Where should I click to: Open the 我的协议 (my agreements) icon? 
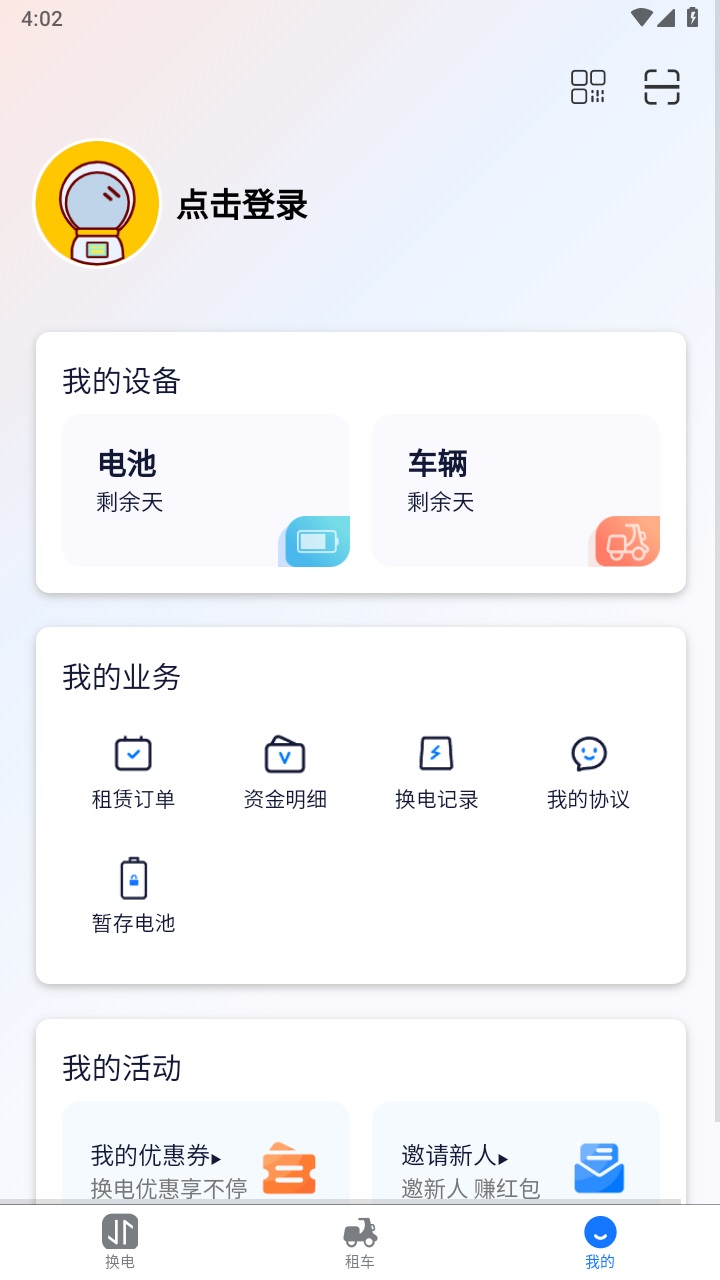tap(588, 753)
